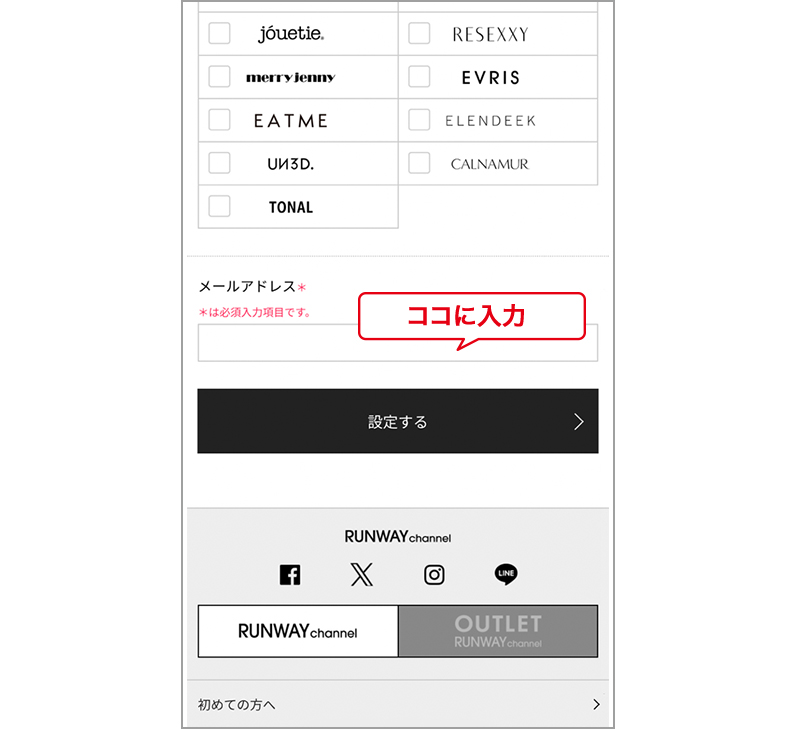Image resolution: width=800 pixels, height=729 pixels.
Task: Select the RESEXXY checkbox
Action: (419, 34)
